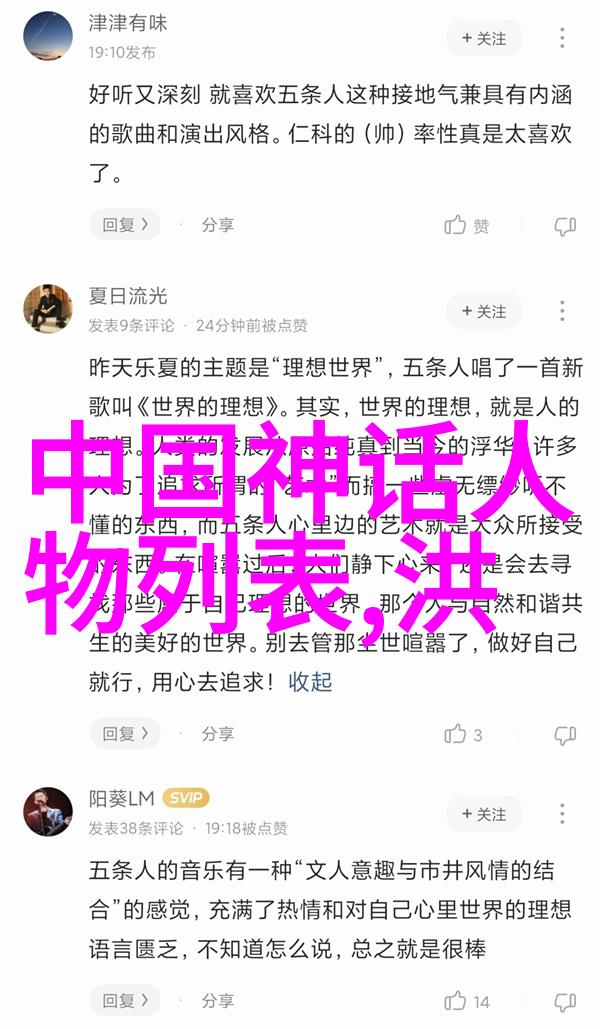The image size is (600, 1029).
Task: Follow user 阳葵LM
Action: [x=484, y=814]
